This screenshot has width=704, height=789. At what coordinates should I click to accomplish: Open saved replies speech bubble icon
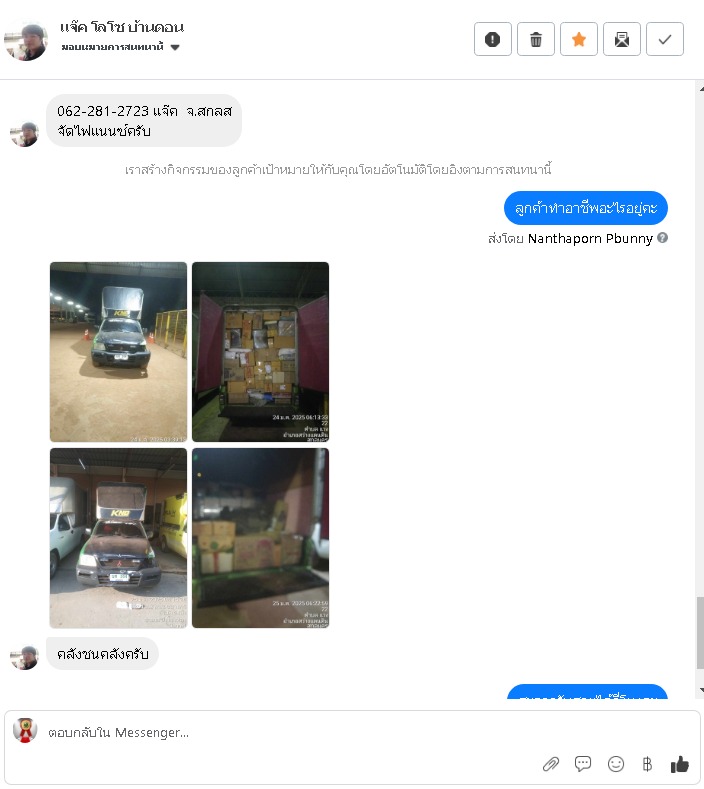click(x=583, y=764)
